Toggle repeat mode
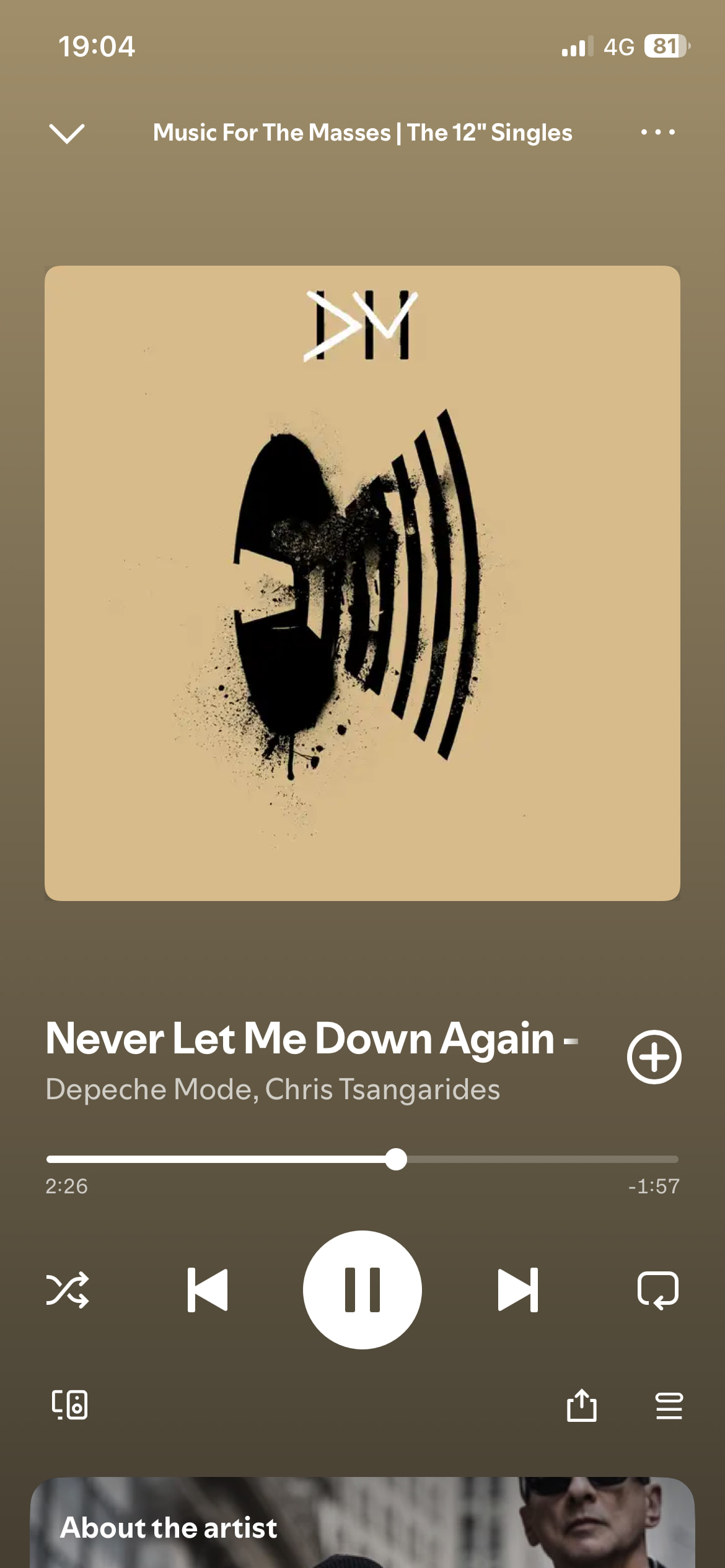 tap(657, 1290)
